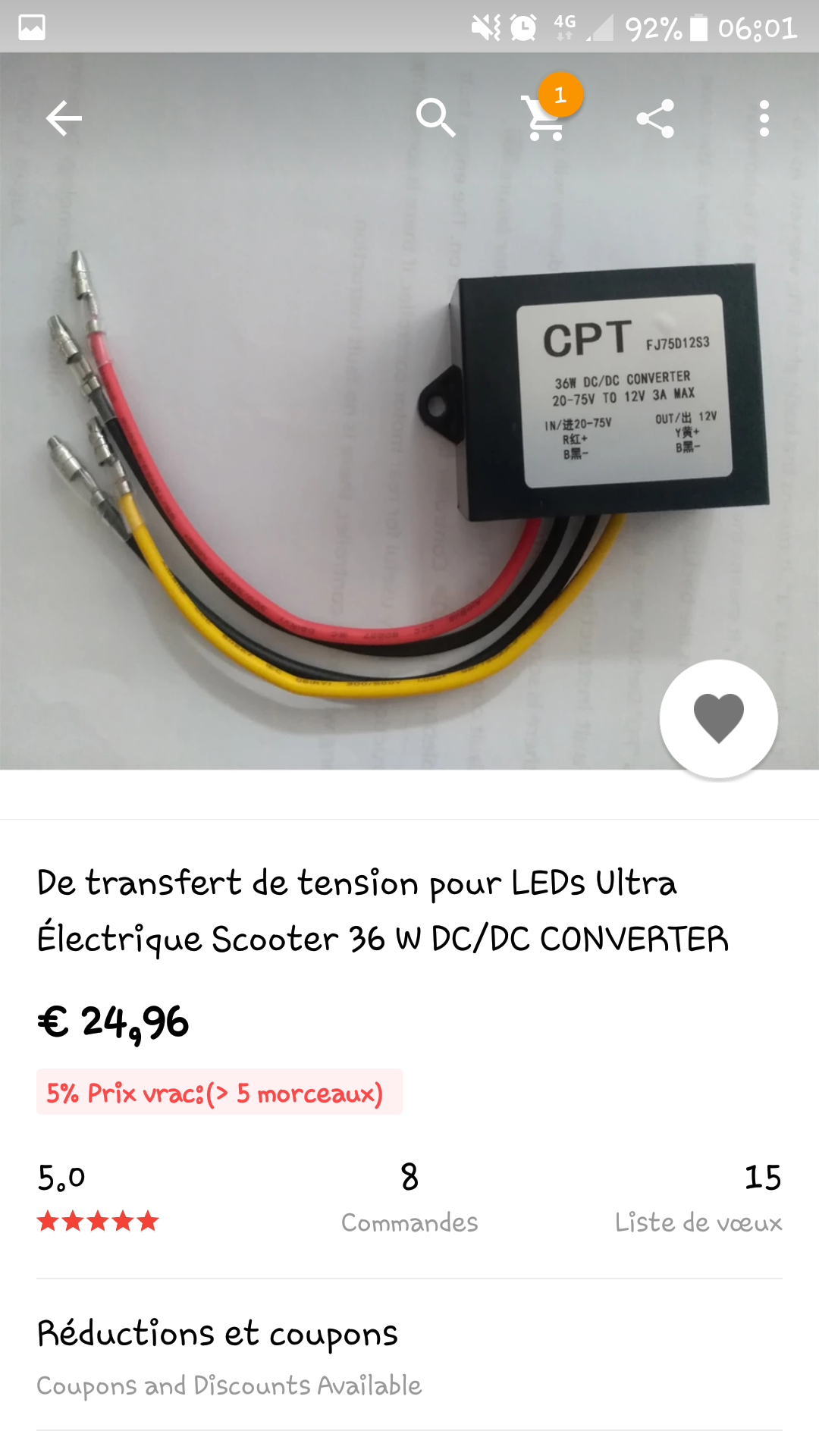Go back using the arrow icon
Screen dimensions: 819x1456
(x=64, y=118)
